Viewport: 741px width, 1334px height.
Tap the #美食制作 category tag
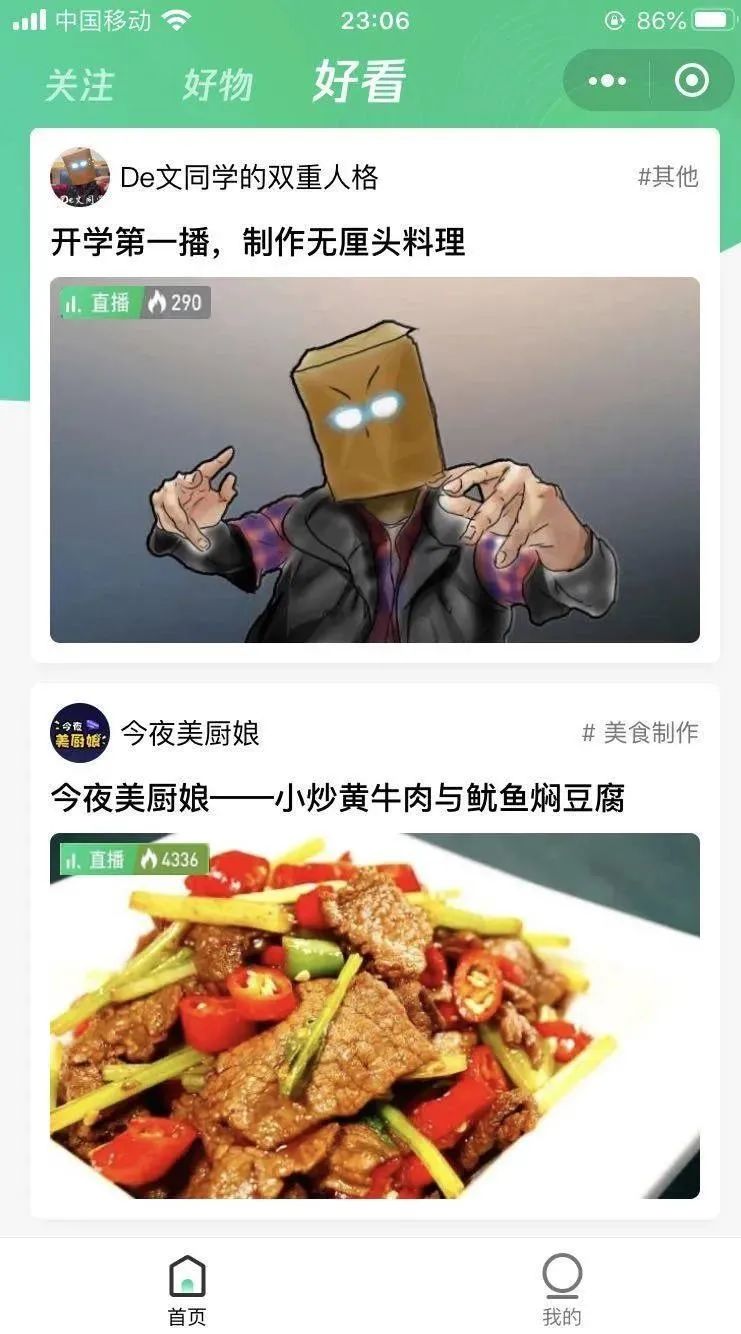(x=641, y=733)
